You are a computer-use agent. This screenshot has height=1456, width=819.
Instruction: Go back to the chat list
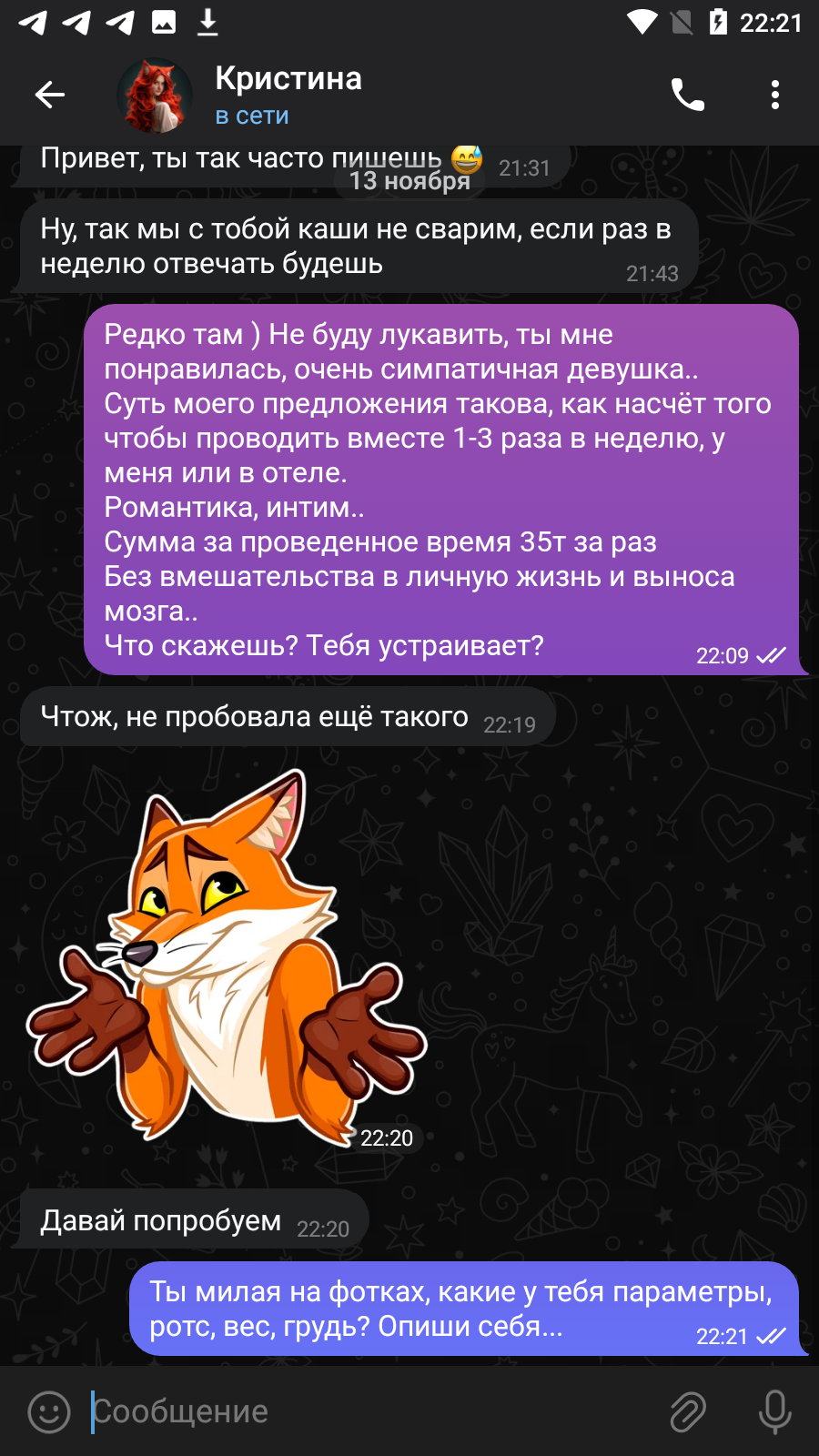(49, 95)
